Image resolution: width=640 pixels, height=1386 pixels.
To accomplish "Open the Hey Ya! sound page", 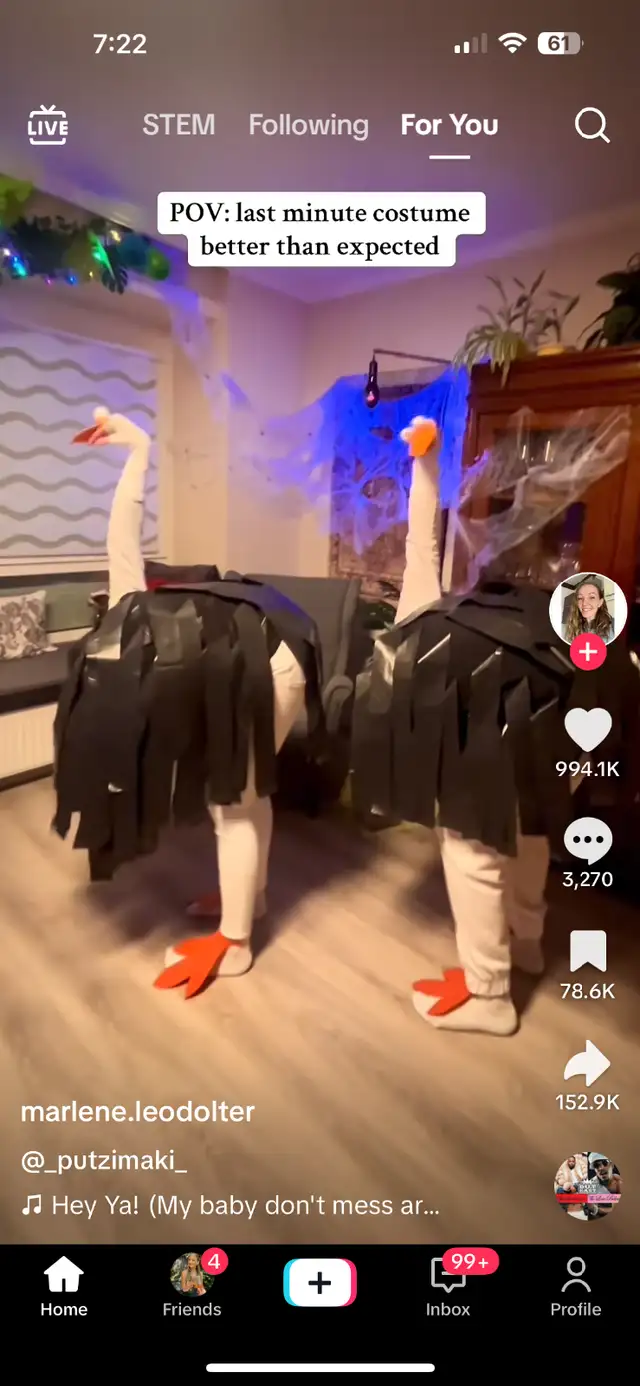I will 231,1205.
